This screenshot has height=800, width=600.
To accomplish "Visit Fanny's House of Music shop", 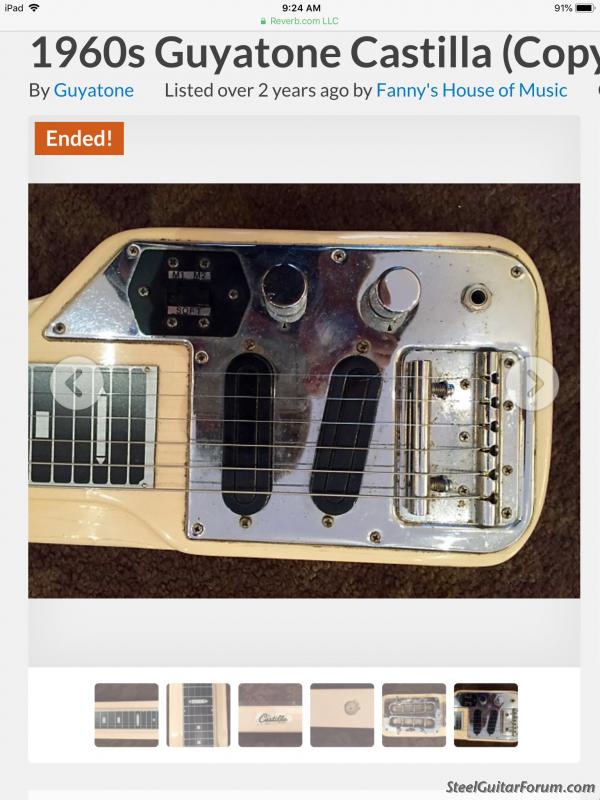I will point(472,90).
